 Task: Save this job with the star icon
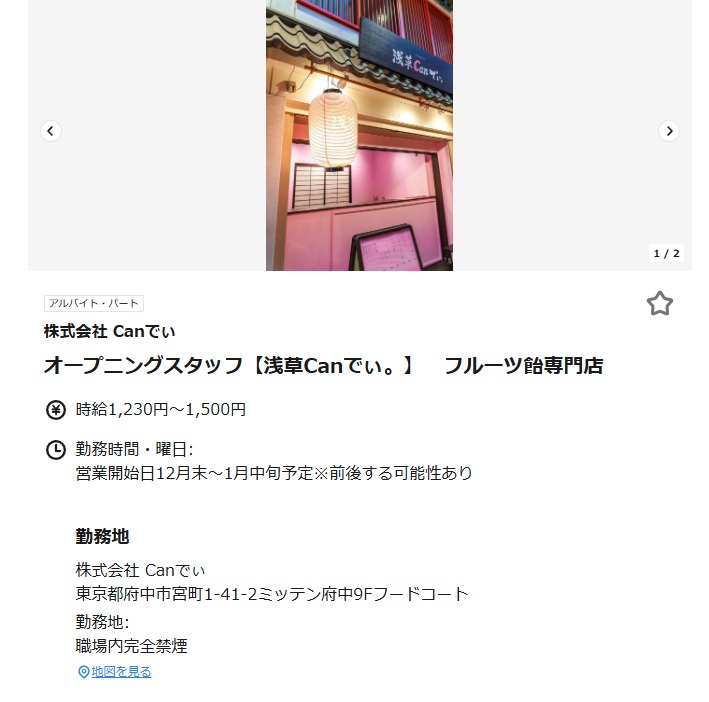pos(659,304)
